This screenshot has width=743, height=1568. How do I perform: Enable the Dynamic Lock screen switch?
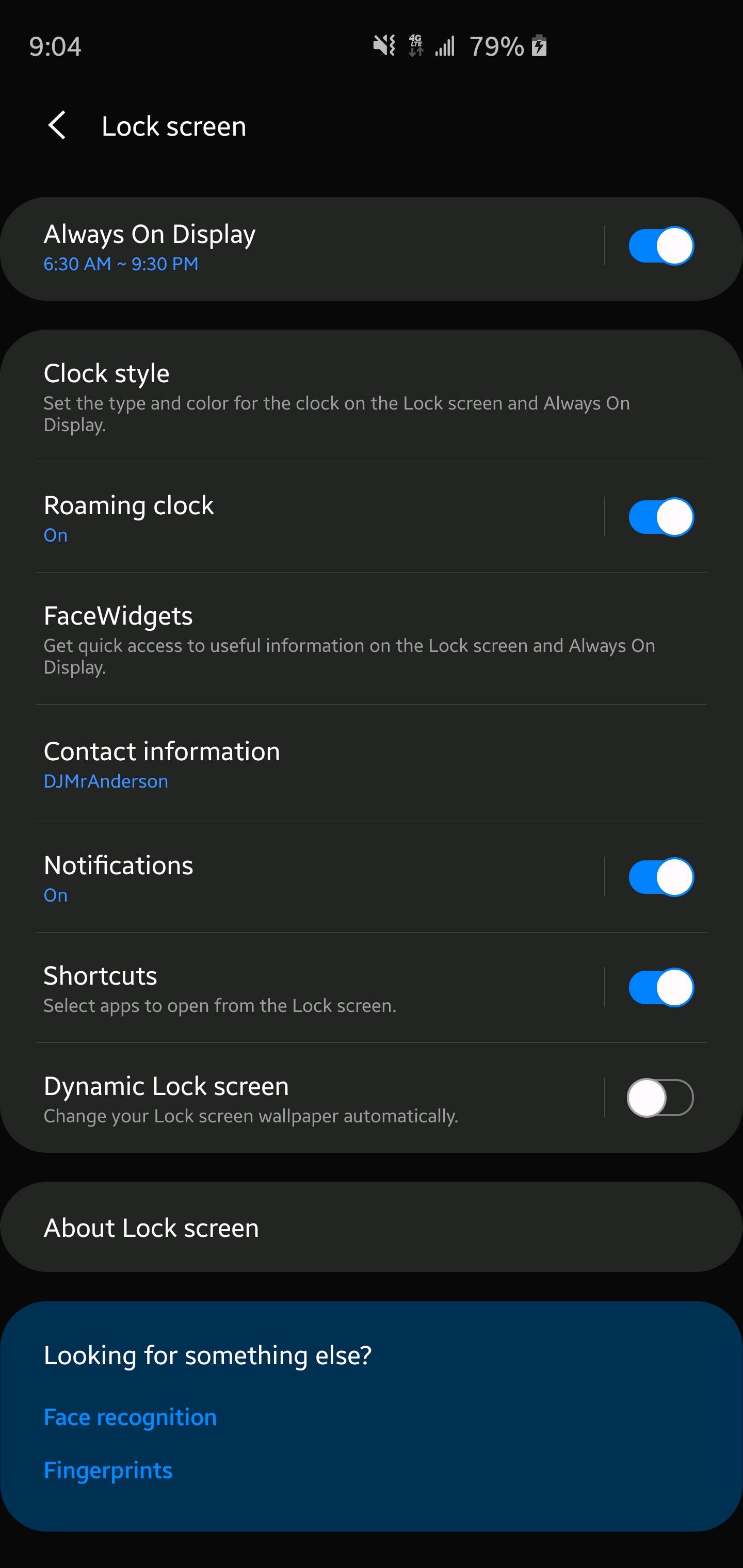pyautogui.click(x=660, y=1098)
